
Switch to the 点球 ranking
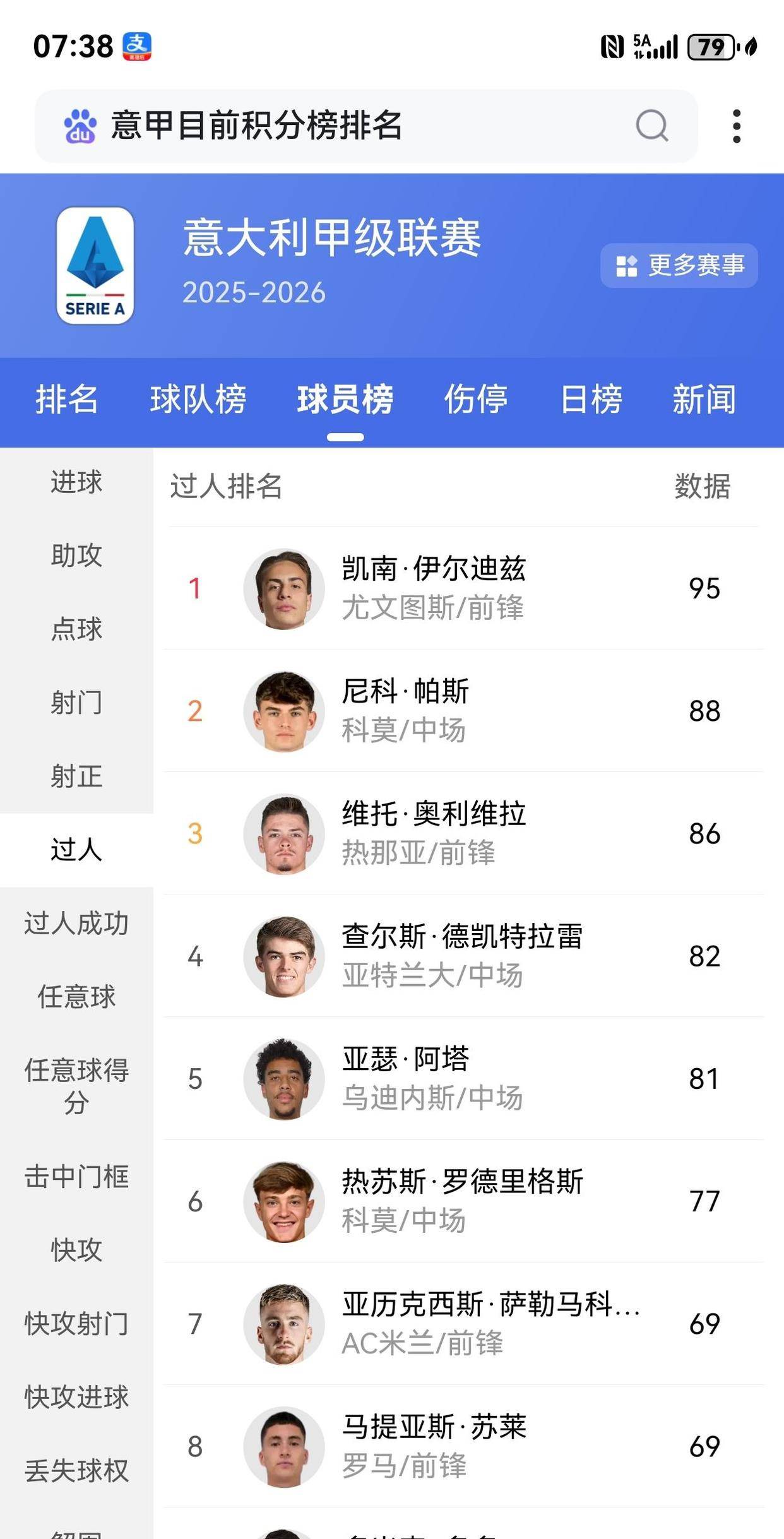pyautogui.click(x=76, y=629)
